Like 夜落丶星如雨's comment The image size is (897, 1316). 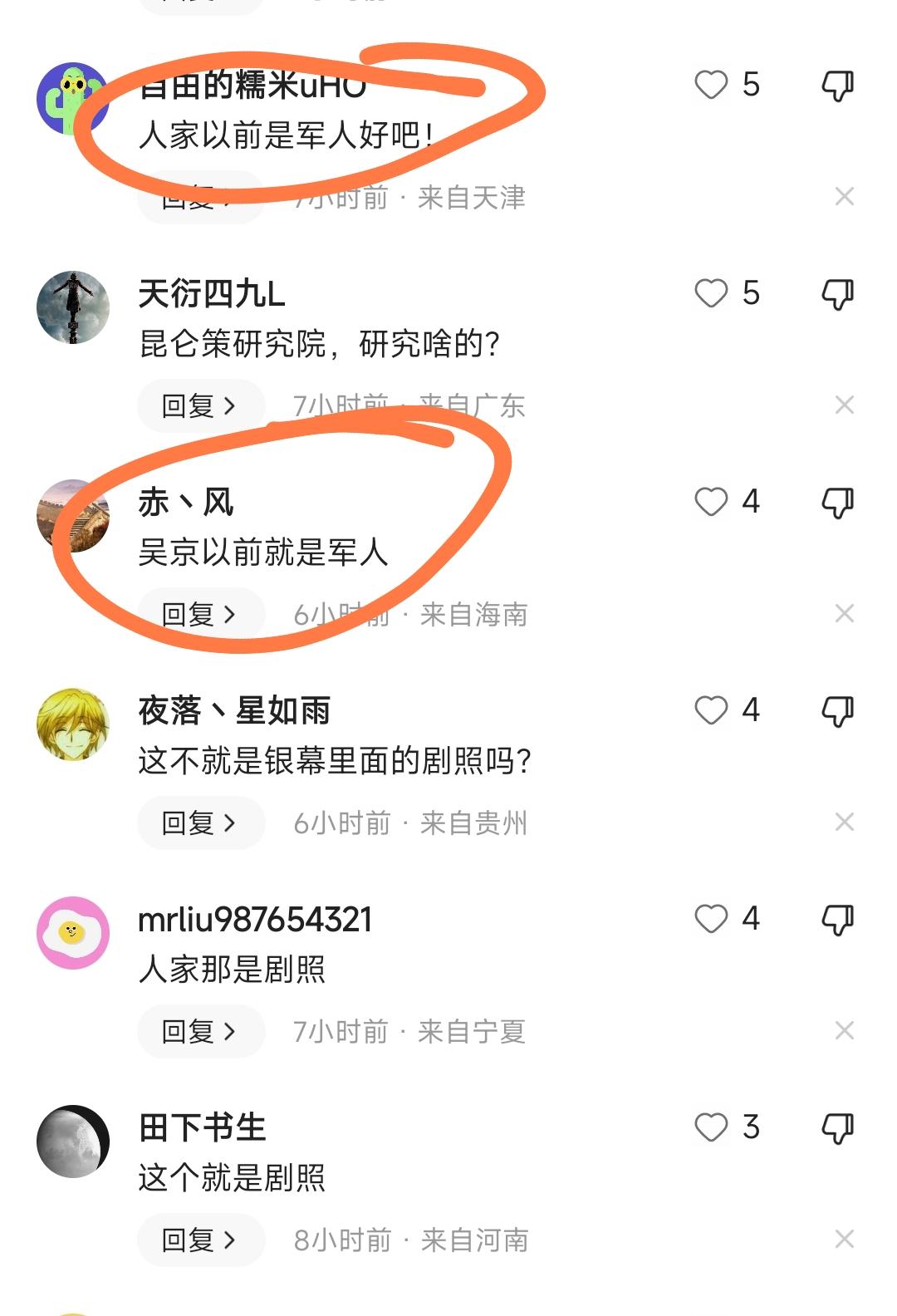click(711, 710)
